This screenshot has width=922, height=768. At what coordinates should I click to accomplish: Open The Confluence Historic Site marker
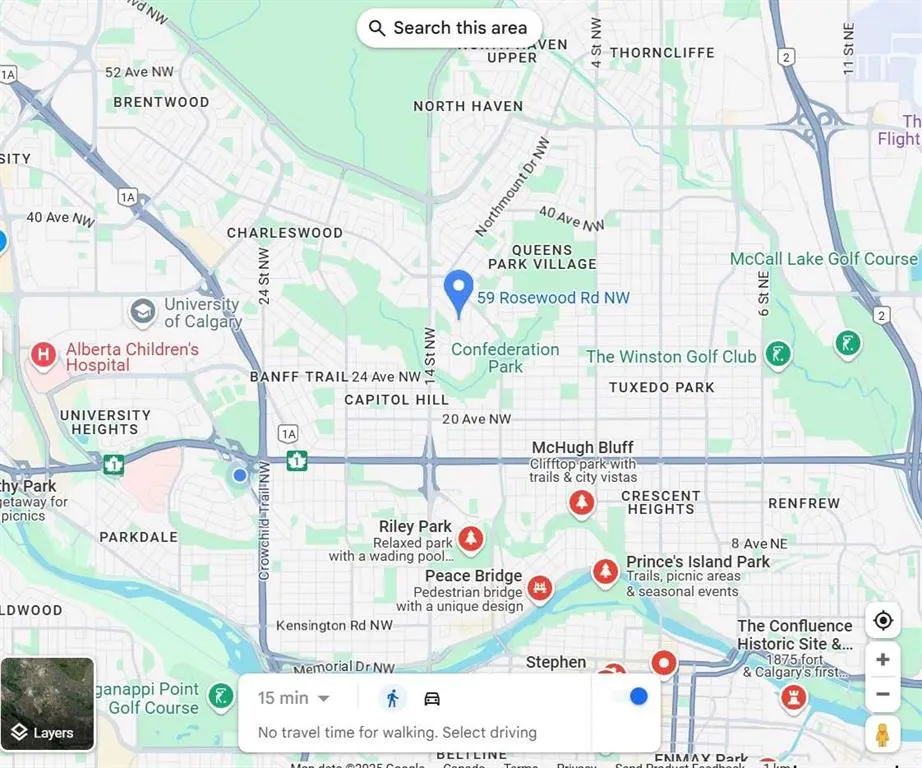click(x=795, y=697)
